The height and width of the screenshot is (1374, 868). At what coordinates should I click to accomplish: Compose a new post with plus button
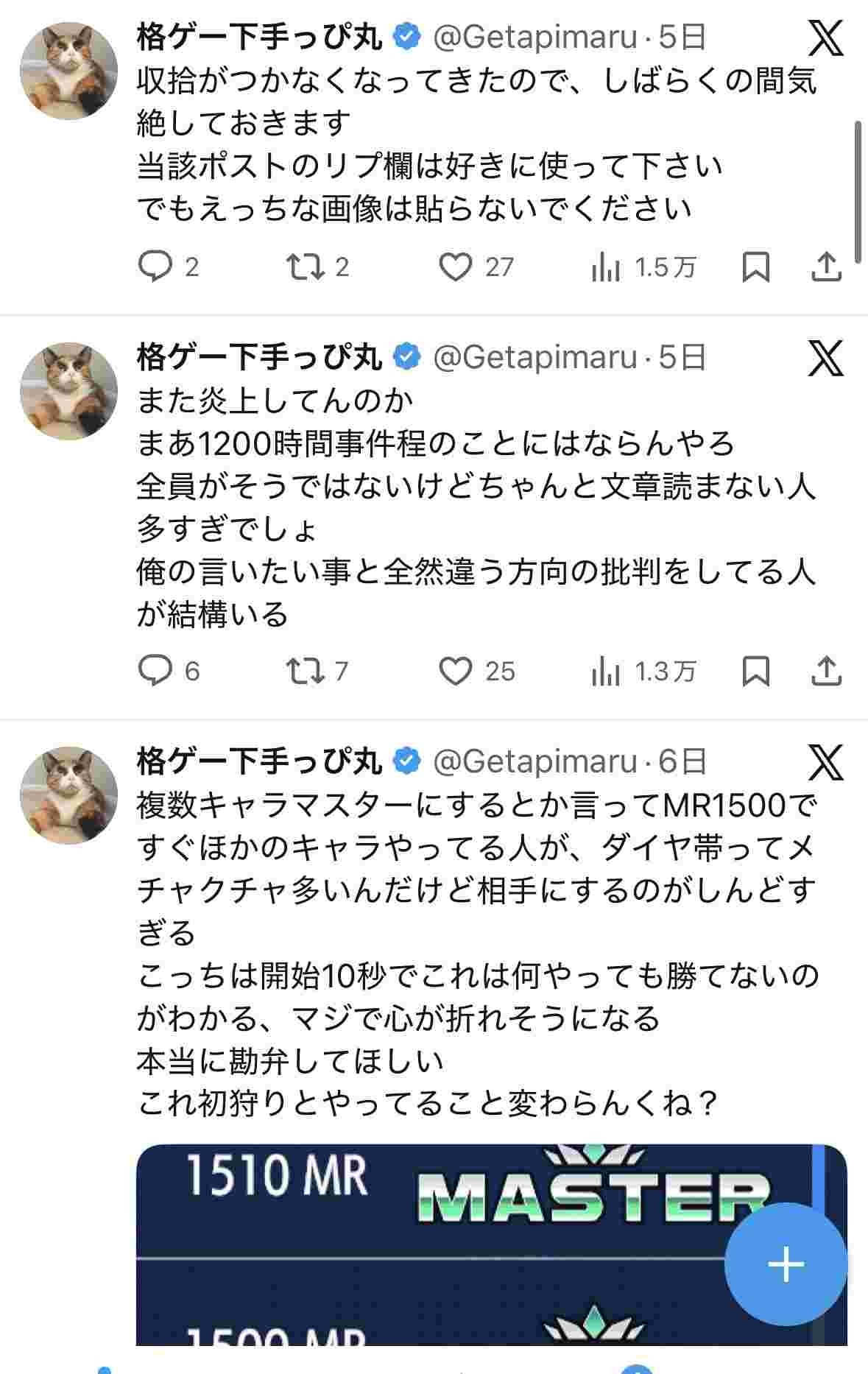coord(786,1264)
